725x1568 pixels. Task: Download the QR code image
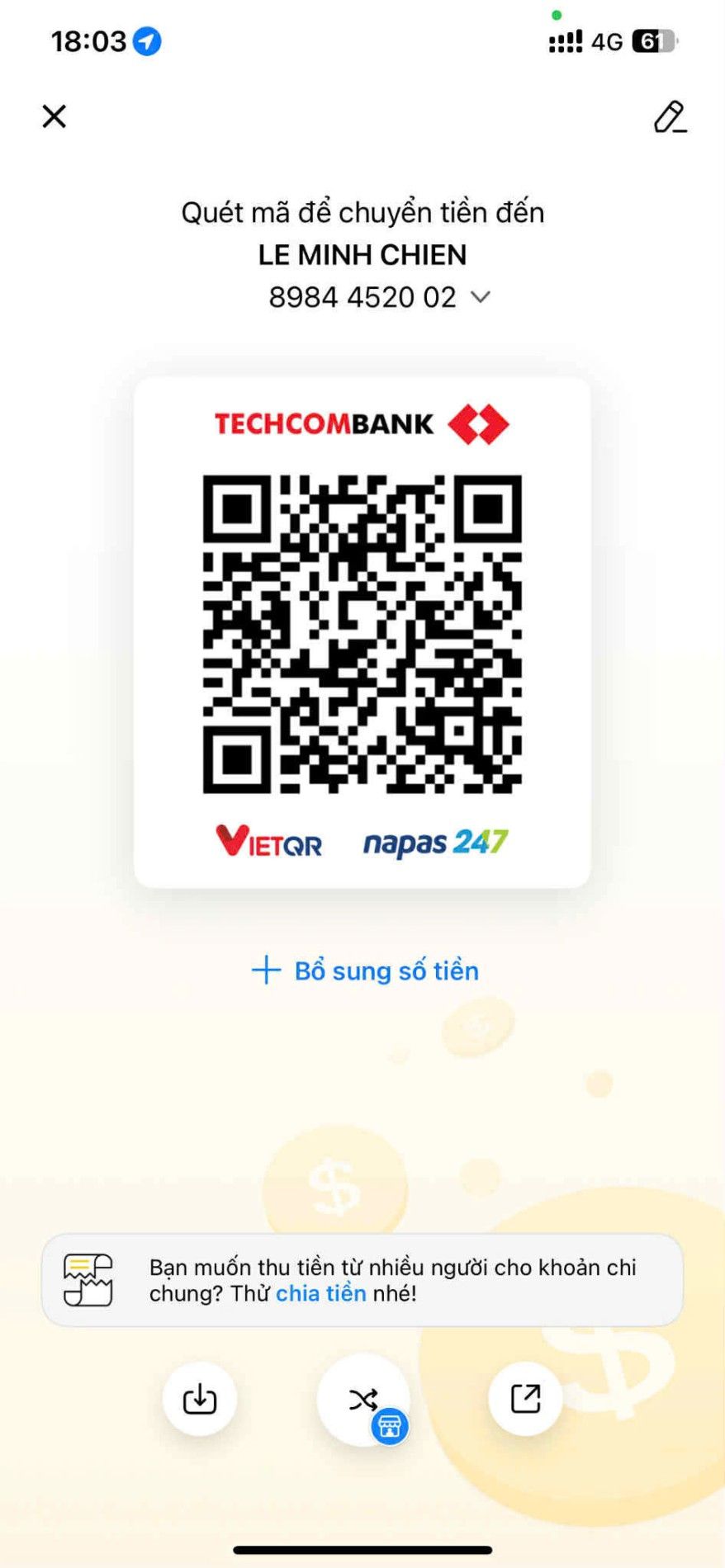pyautogui.click(x=200, y=1399)
